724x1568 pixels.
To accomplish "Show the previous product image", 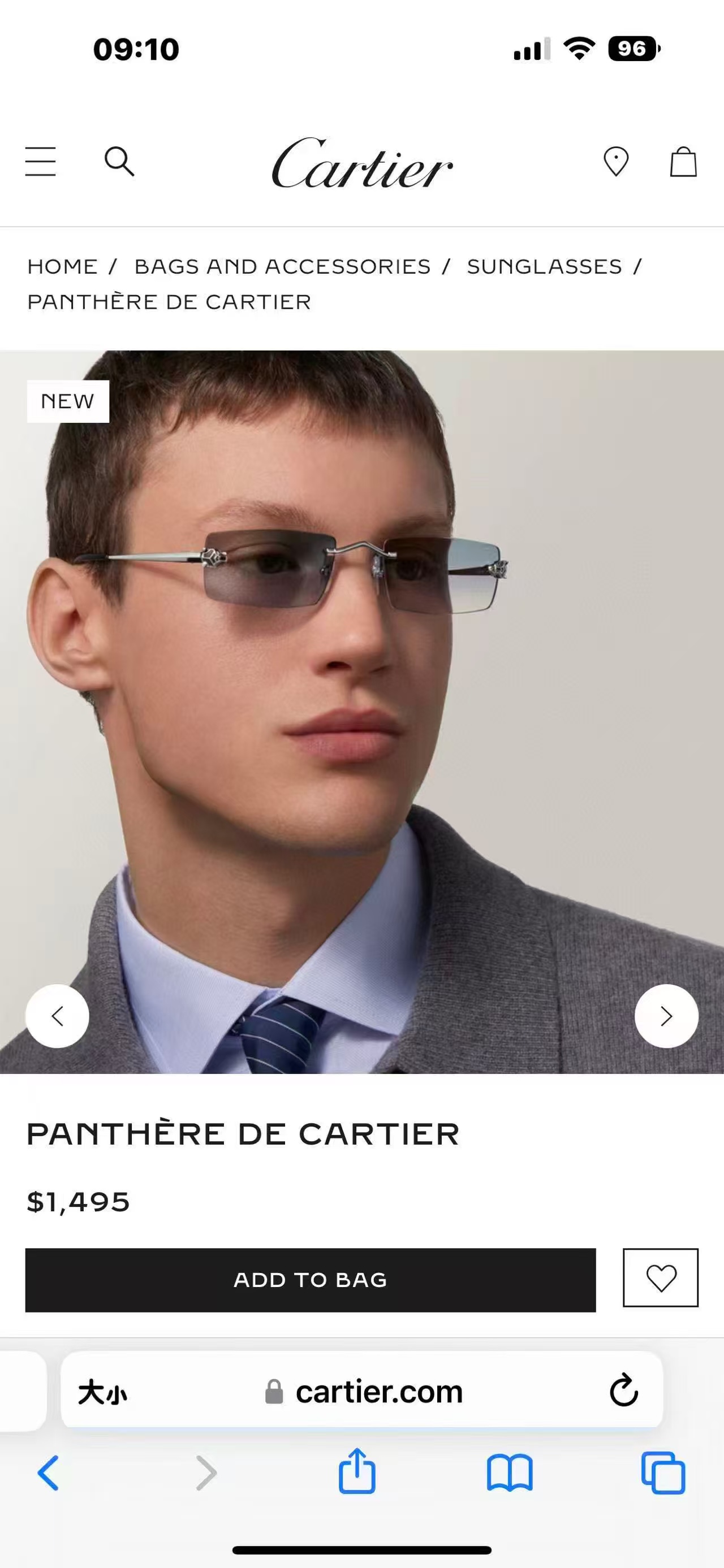I will 57,1016.
